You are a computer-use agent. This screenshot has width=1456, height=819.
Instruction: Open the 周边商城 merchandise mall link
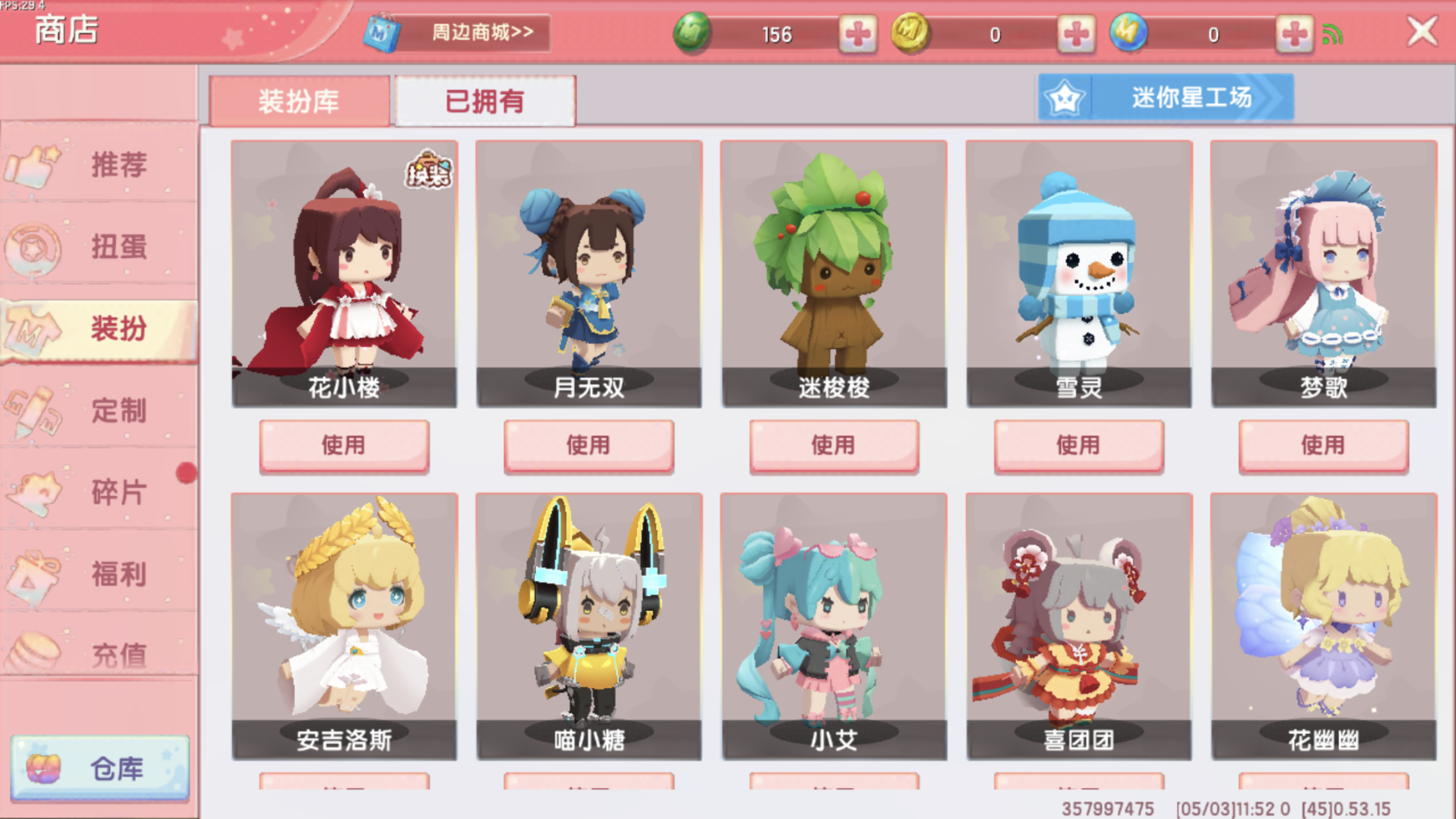(482, 32)
